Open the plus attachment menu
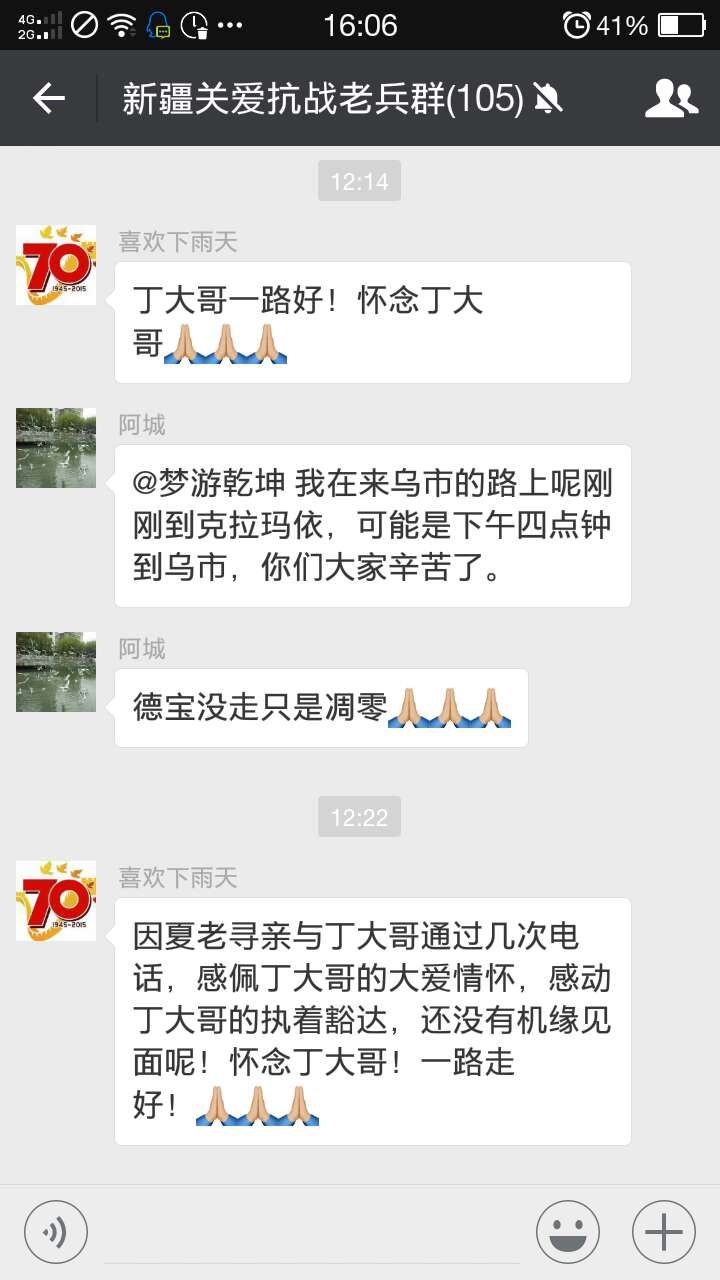The height and width of the screenshot is (1280, 720). point(663,1231)
